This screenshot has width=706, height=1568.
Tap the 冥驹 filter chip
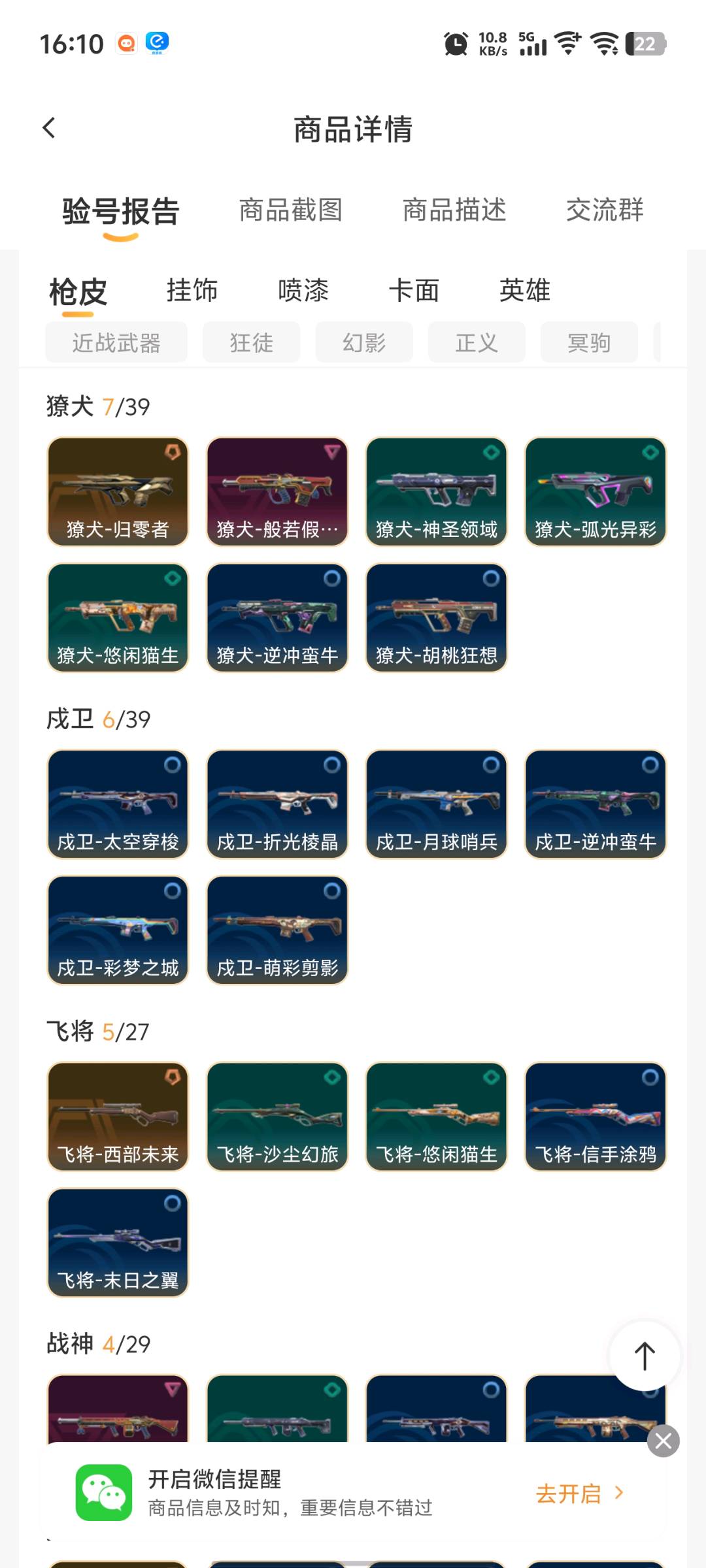pos(589,342)
